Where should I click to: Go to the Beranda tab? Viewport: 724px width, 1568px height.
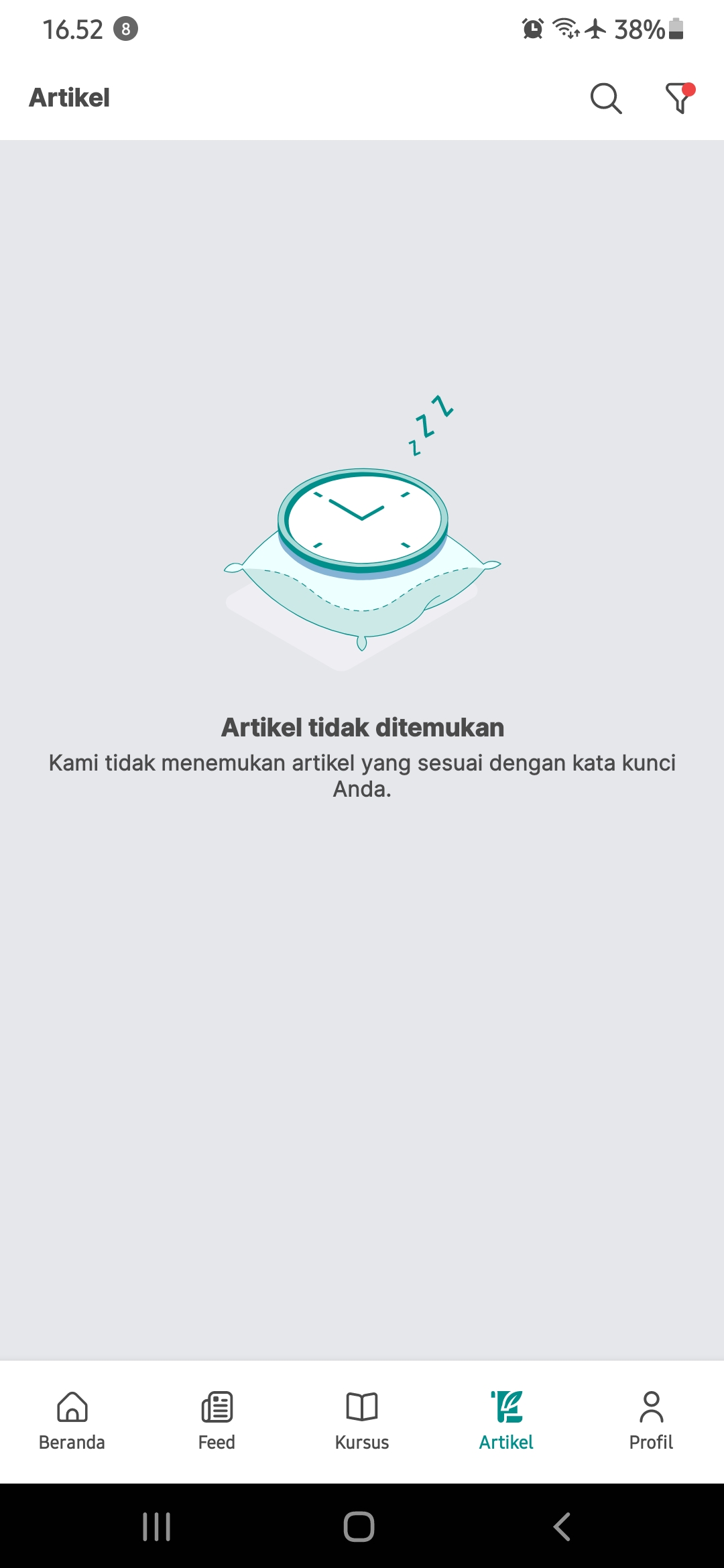coord(72,1421)
